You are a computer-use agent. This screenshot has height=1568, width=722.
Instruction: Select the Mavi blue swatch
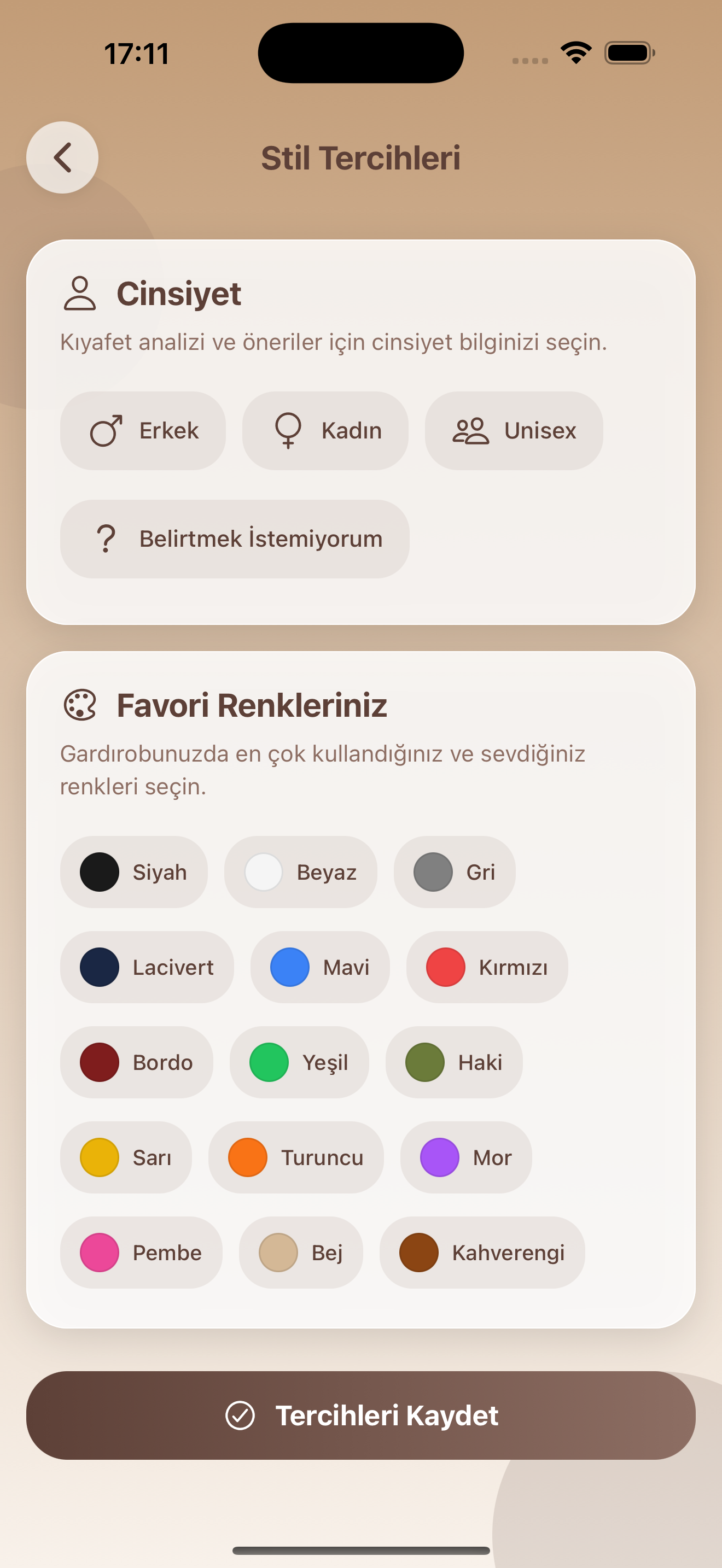click(x=319, y=967)
